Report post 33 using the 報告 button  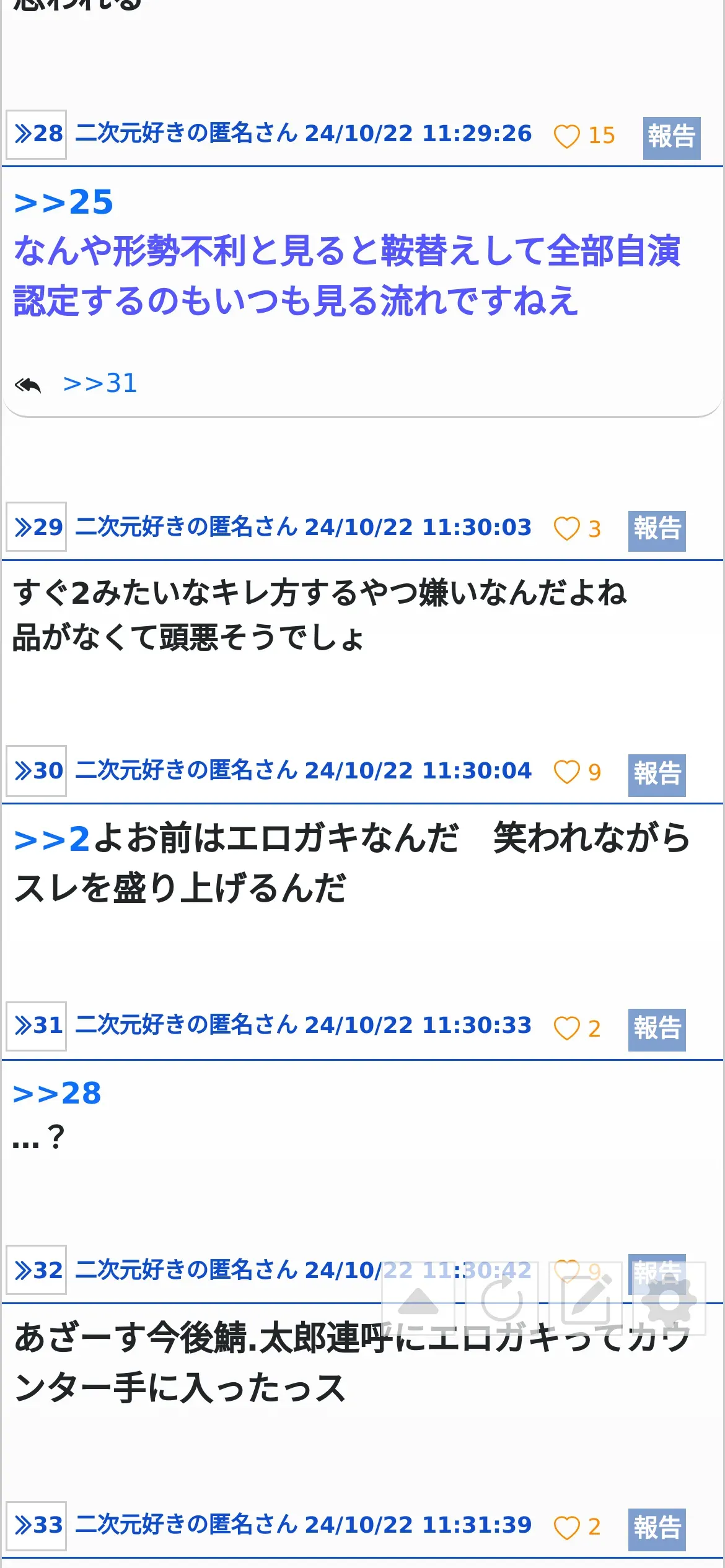(657, 1529)
